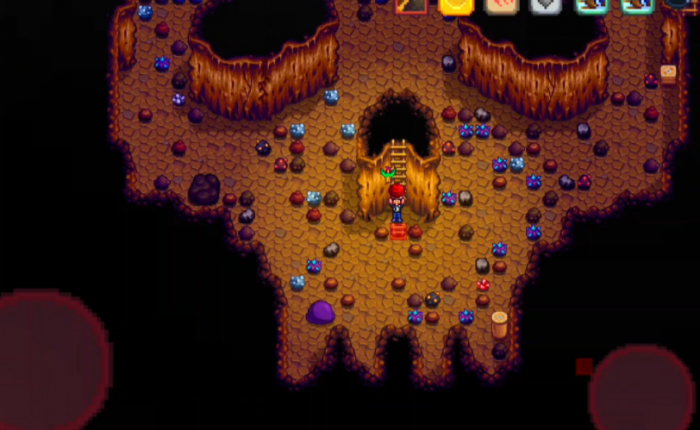The width and height of the screenshot is (700, 430).
Task: Select the gray item slot in toolbar
Action: click(x=545, y=5)
